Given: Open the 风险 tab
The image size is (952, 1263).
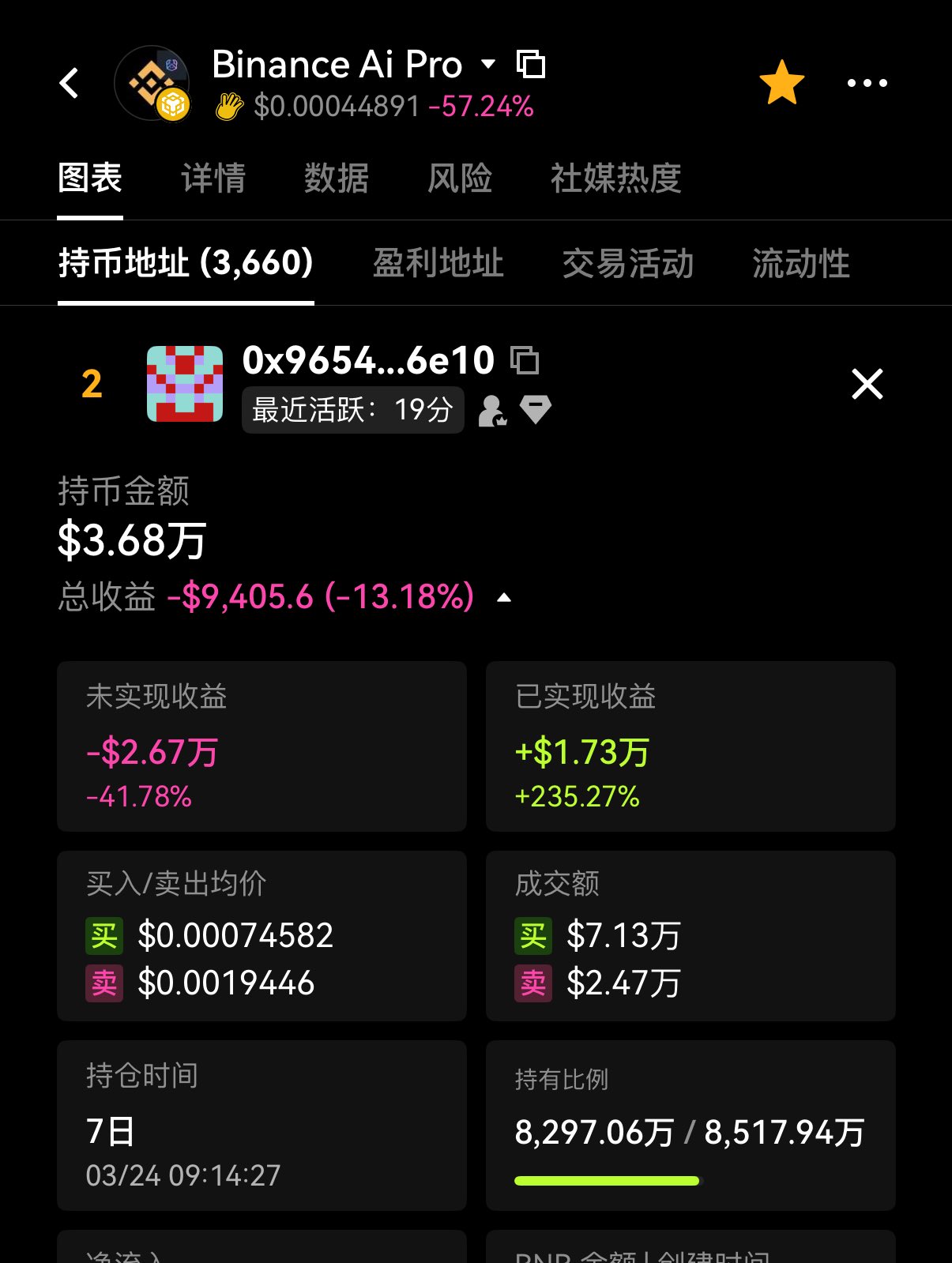Looking at the screenshot, I should coord(460,178).
